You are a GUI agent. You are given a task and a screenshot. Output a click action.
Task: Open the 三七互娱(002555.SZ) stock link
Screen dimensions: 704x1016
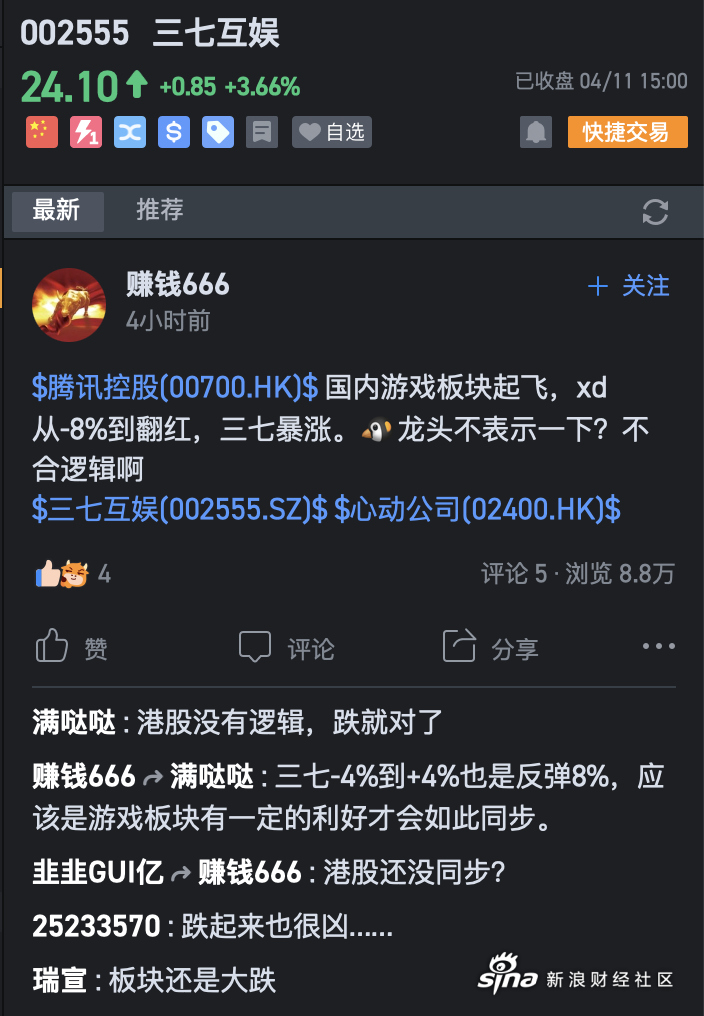coord(180,509)
